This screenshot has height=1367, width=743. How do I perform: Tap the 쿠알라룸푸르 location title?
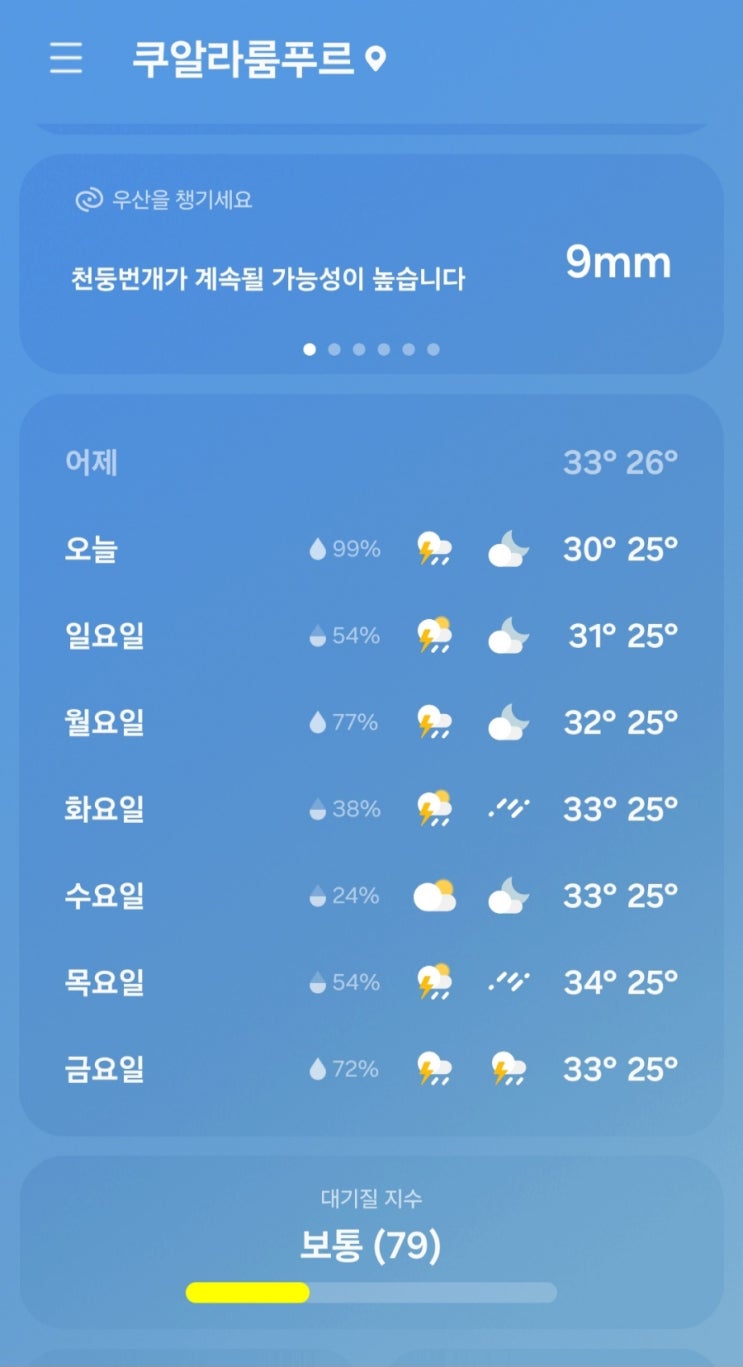(x=243, y=59)
